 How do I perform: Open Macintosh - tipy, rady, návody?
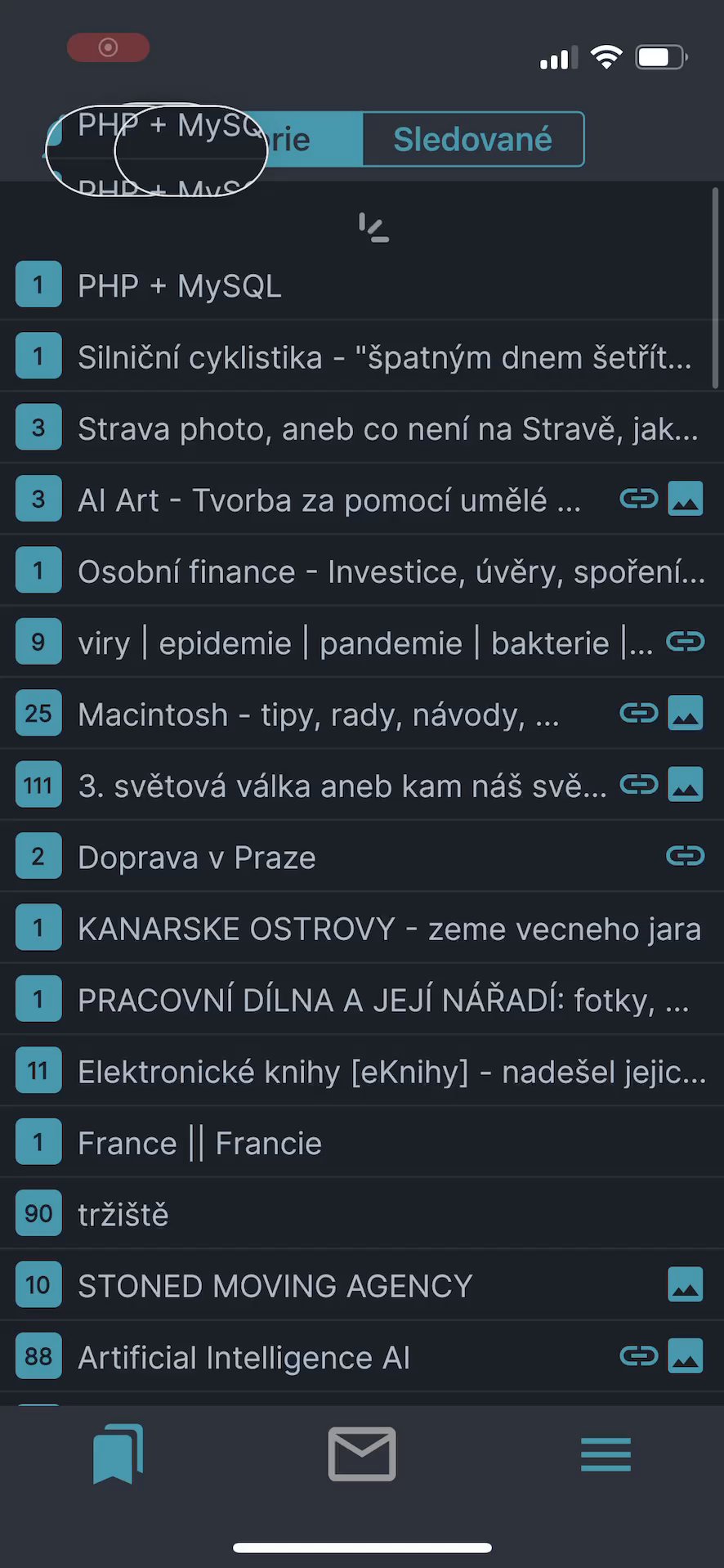pos(319,715)
